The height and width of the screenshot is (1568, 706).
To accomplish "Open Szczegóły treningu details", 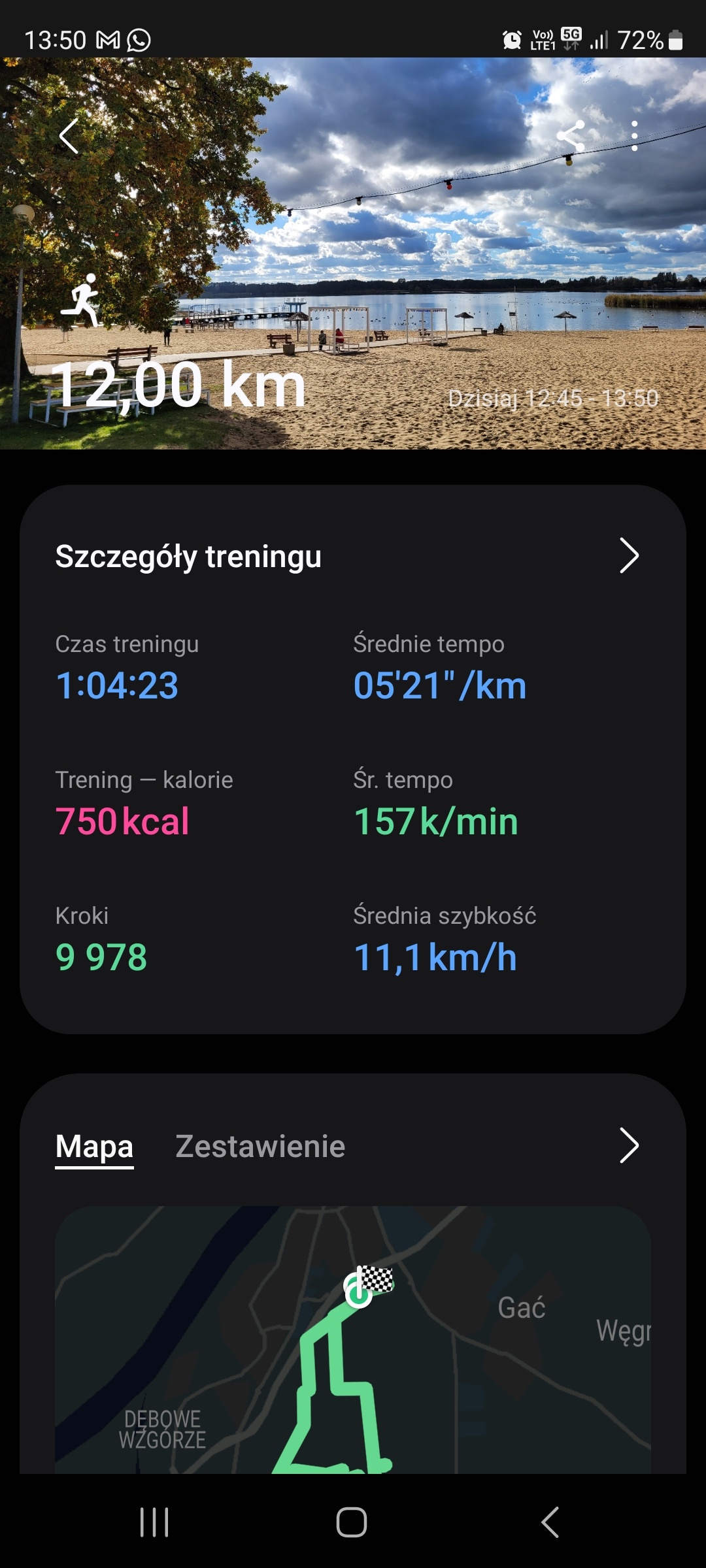I will (x=628, y=556).
